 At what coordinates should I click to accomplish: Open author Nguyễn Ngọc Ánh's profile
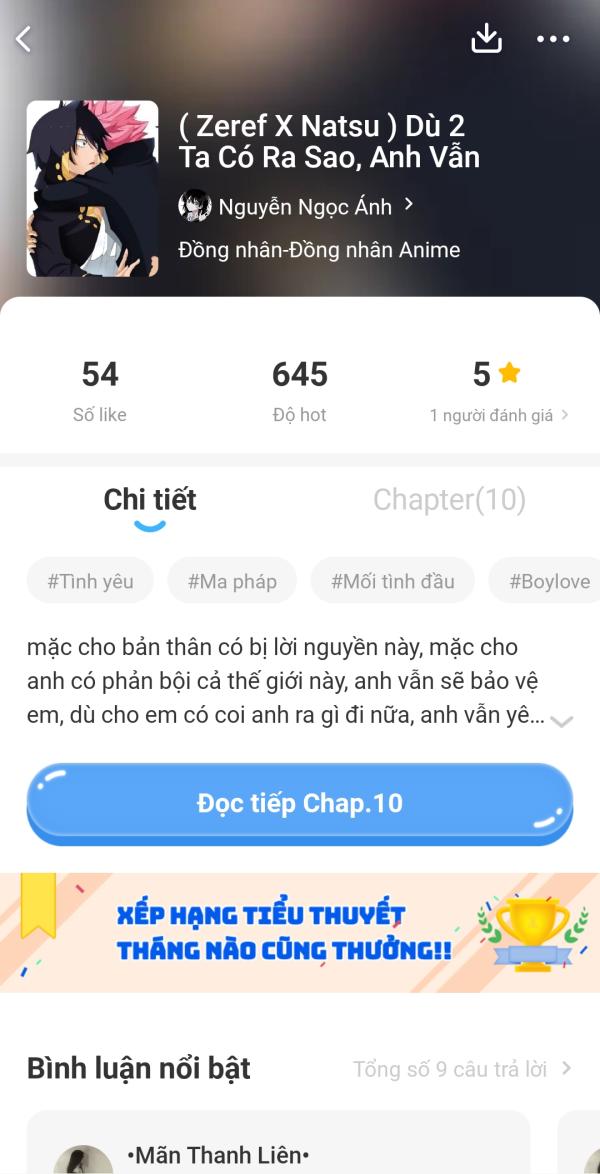(296, 206)
